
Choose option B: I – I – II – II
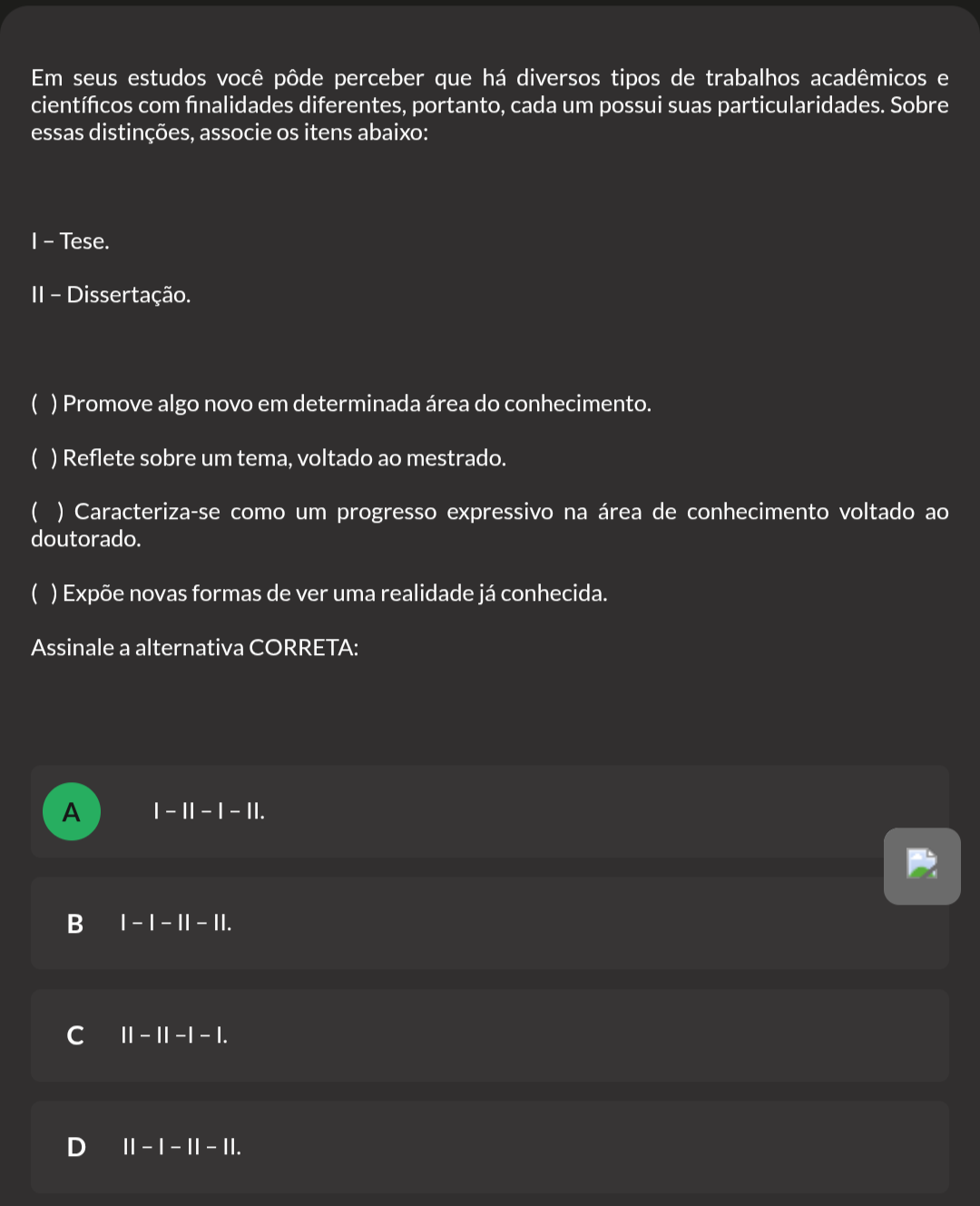pyautogui.click(x=490, y=923)
